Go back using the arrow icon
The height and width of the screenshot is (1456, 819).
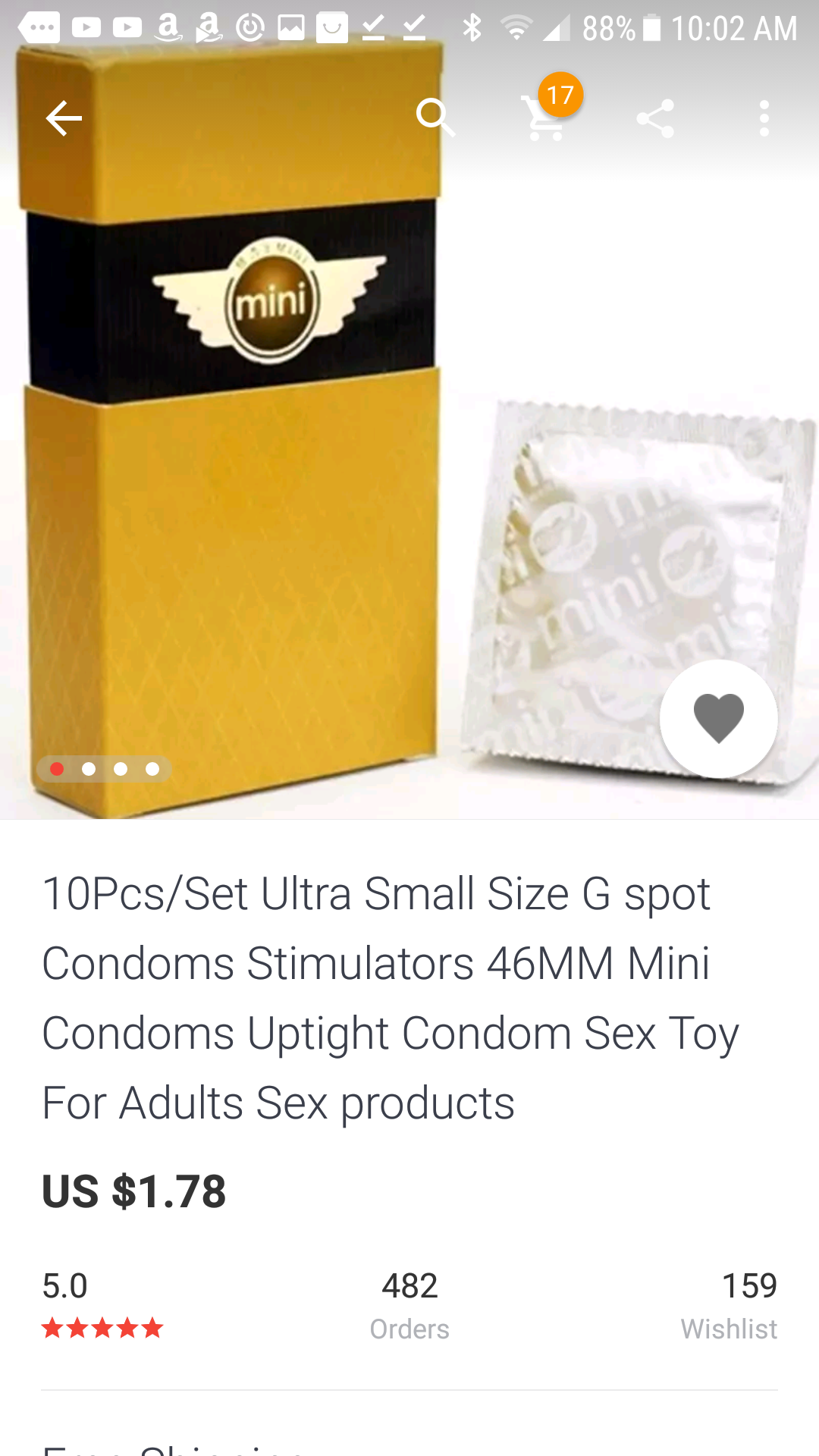pos(64,118)
